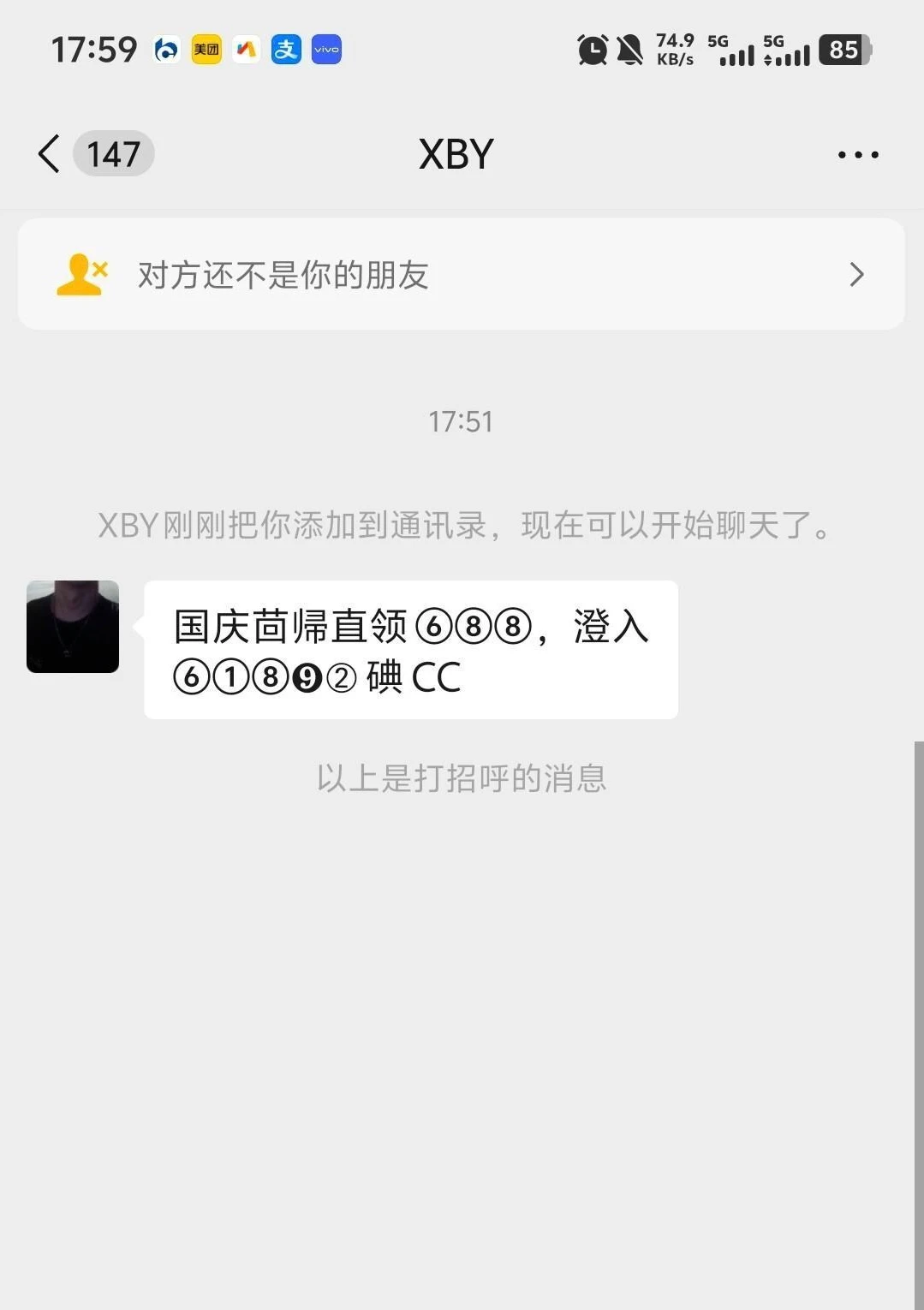Open the 对方还不是你的朋友 notice bar

[x=283, y=274]
